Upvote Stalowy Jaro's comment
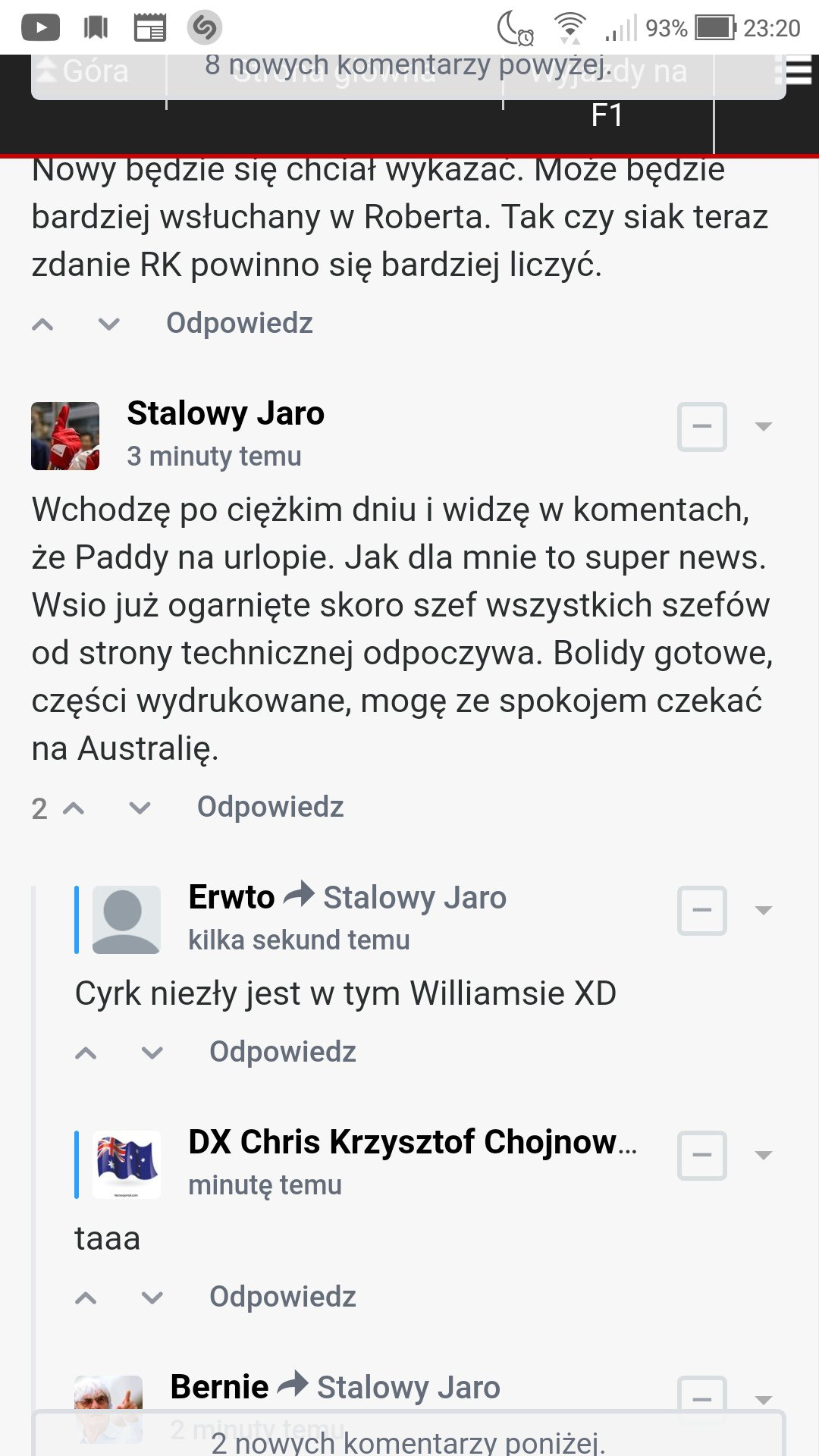Image resolution: width=819 pixels, height=1456 pixels. point(74,808)
